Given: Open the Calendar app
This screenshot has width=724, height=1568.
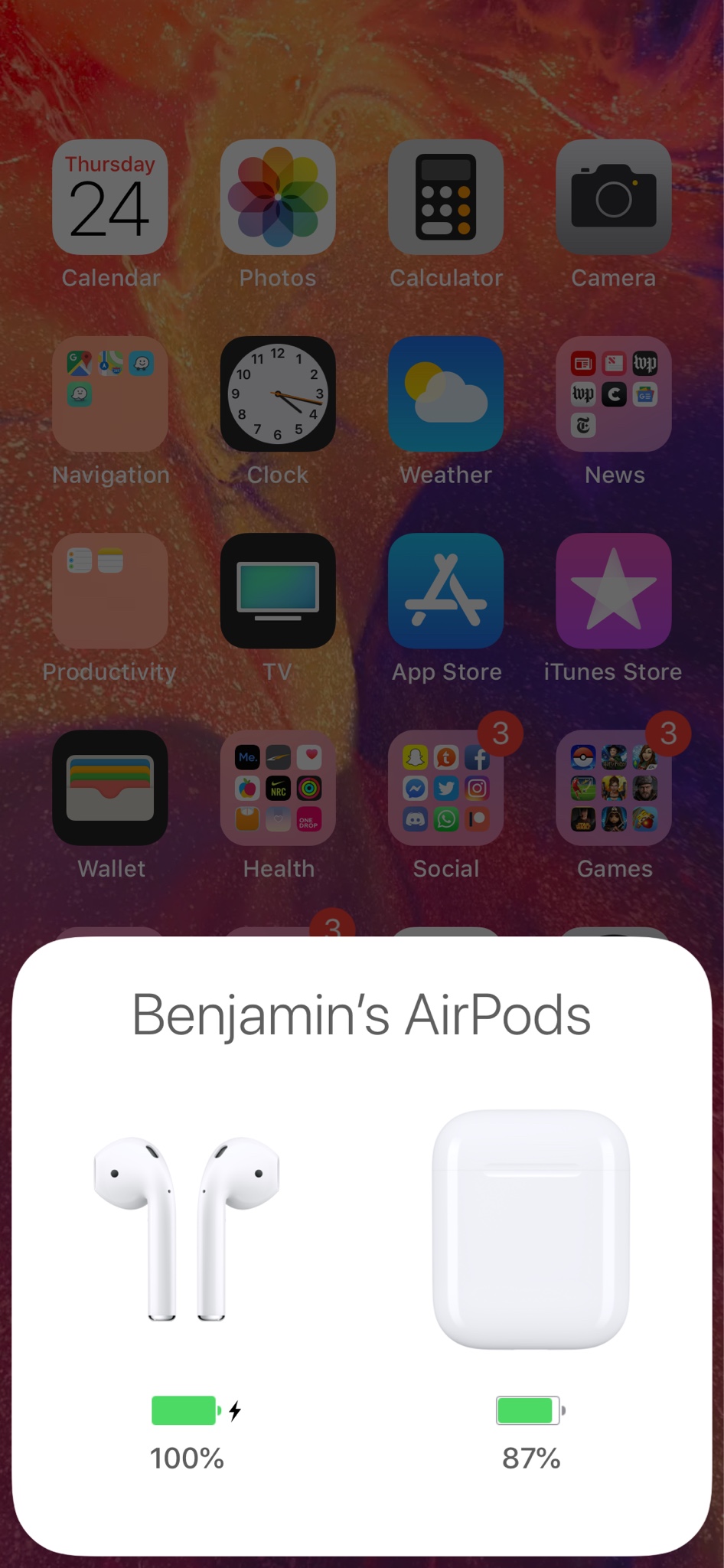Looking at the screenshot, I should click(110, 198).
